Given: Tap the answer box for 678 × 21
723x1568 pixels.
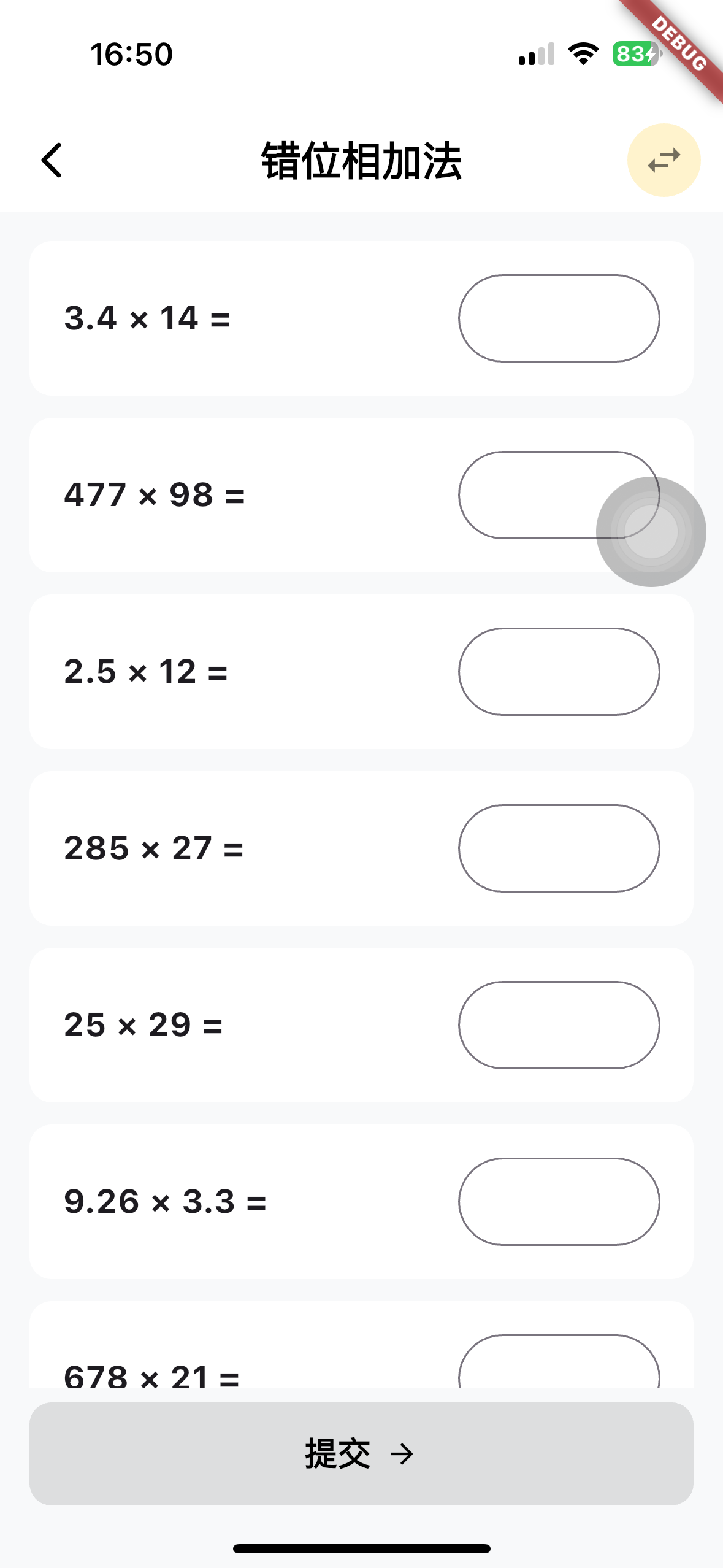Looking at the screenshot, I should [x=559, y=1368].
